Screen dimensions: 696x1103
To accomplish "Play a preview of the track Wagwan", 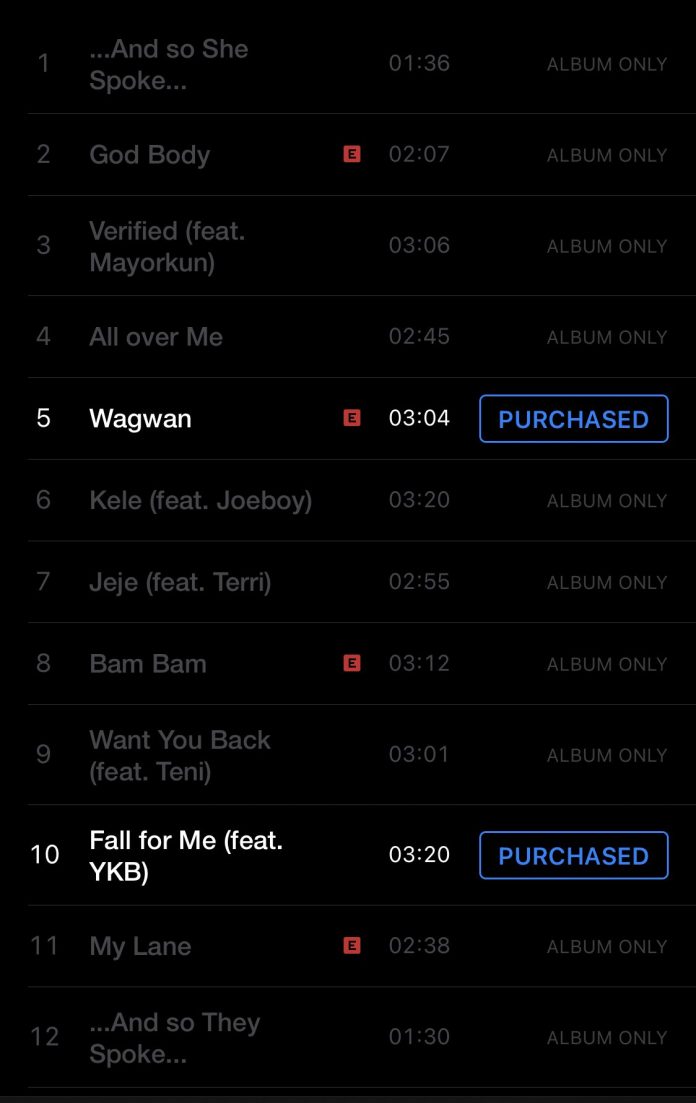I will click(x=140, y=419).
